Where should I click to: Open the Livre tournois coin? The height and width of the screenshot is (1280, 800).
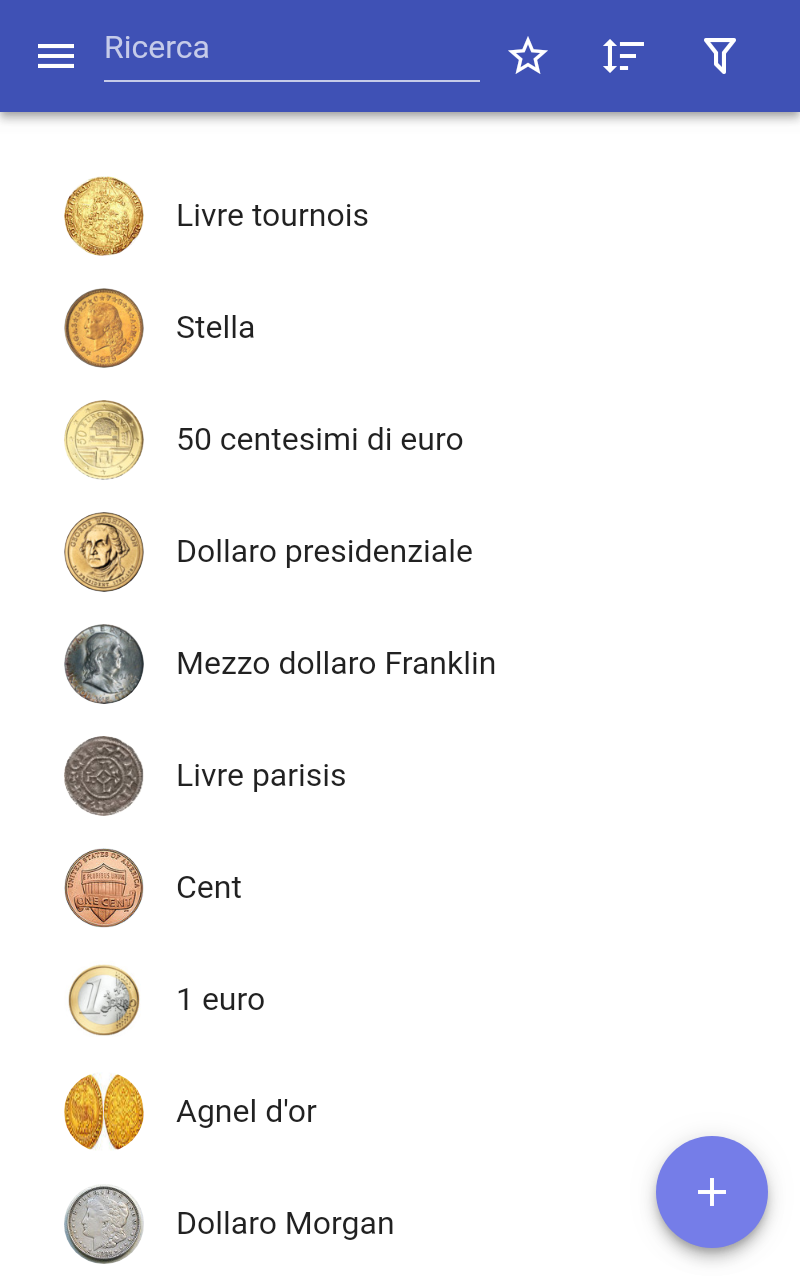tap(400, 216)
